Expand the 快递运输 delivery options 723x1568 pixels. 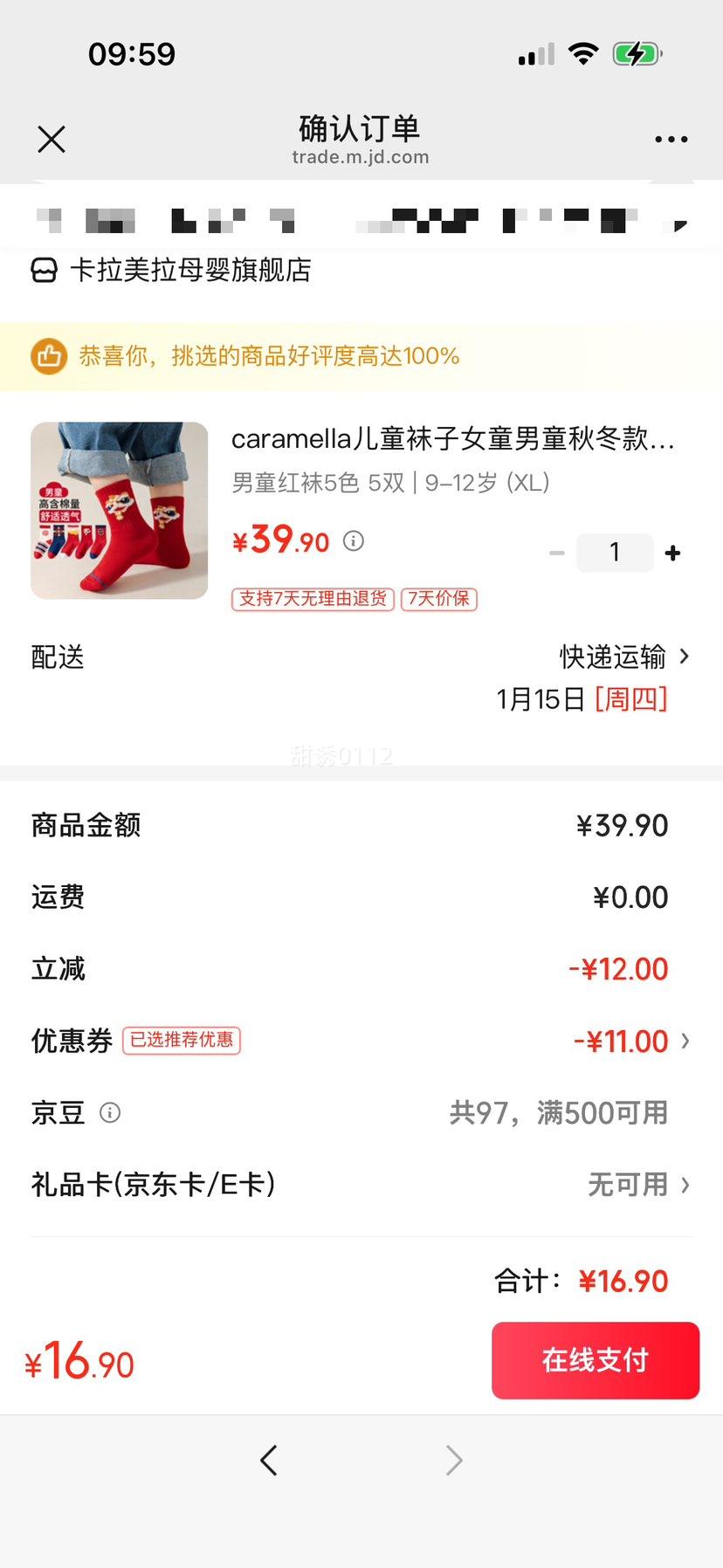pyautogui.click(x=622, y=657)
